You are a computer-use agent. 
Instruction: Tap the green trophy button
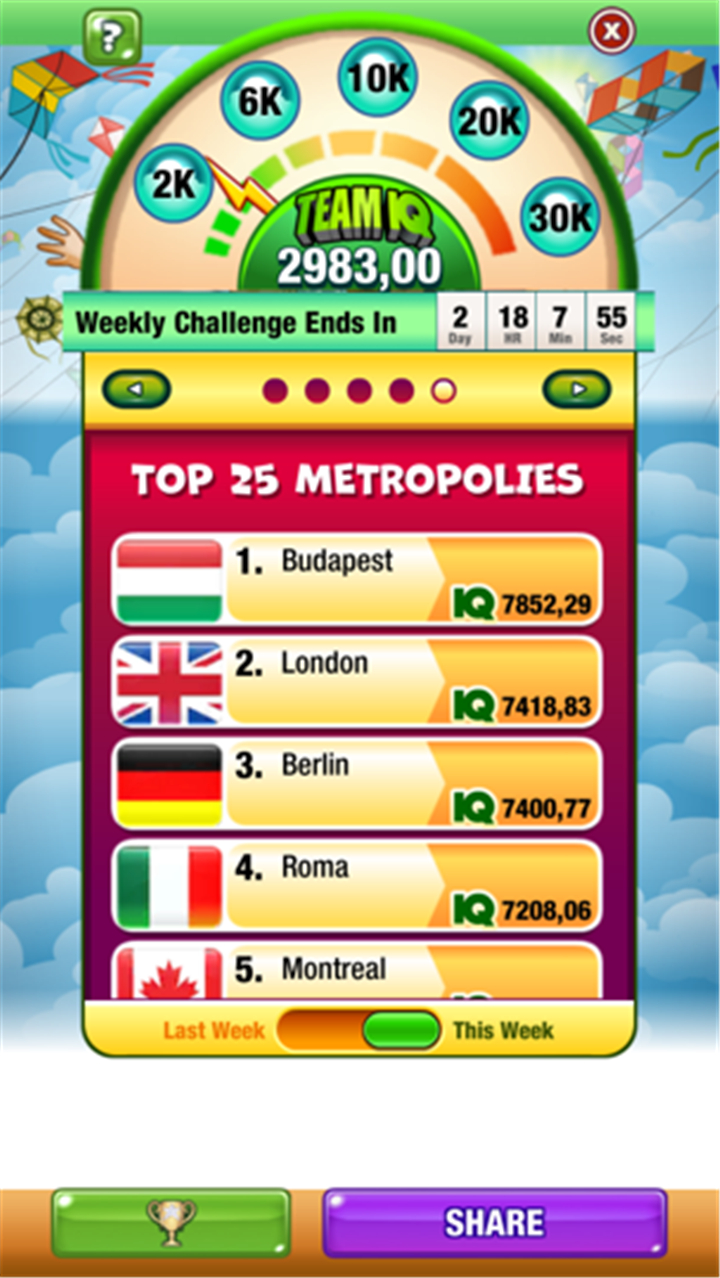(x=171, y=1222)
